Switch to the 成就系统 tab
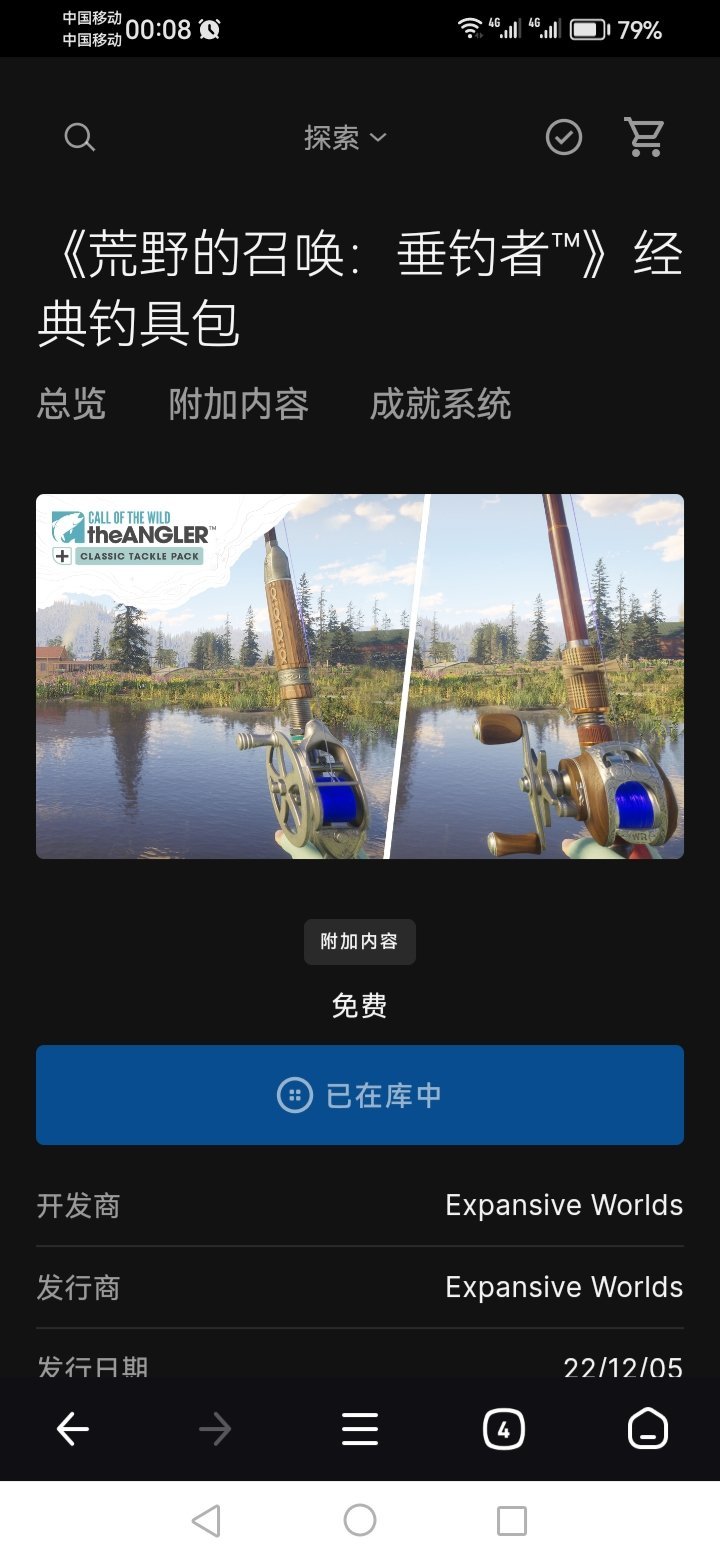 pyautogui.click(x=440, y=404)
